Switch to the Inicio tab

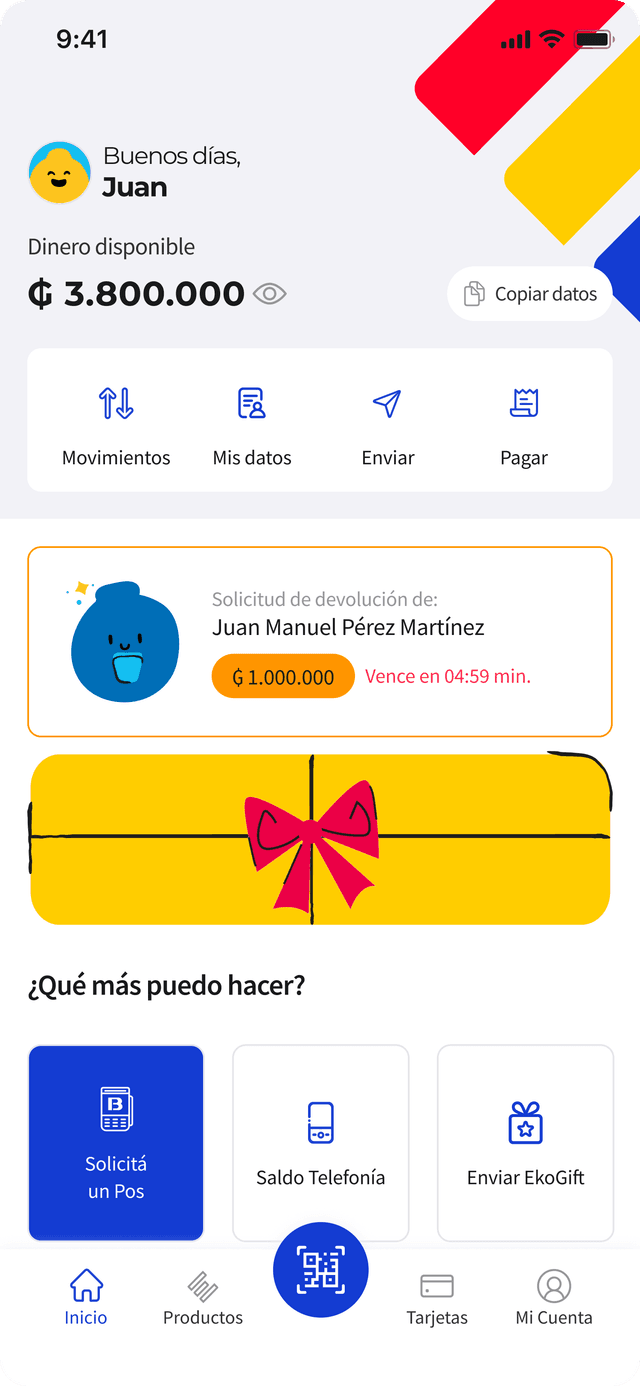coord(86,1298)
